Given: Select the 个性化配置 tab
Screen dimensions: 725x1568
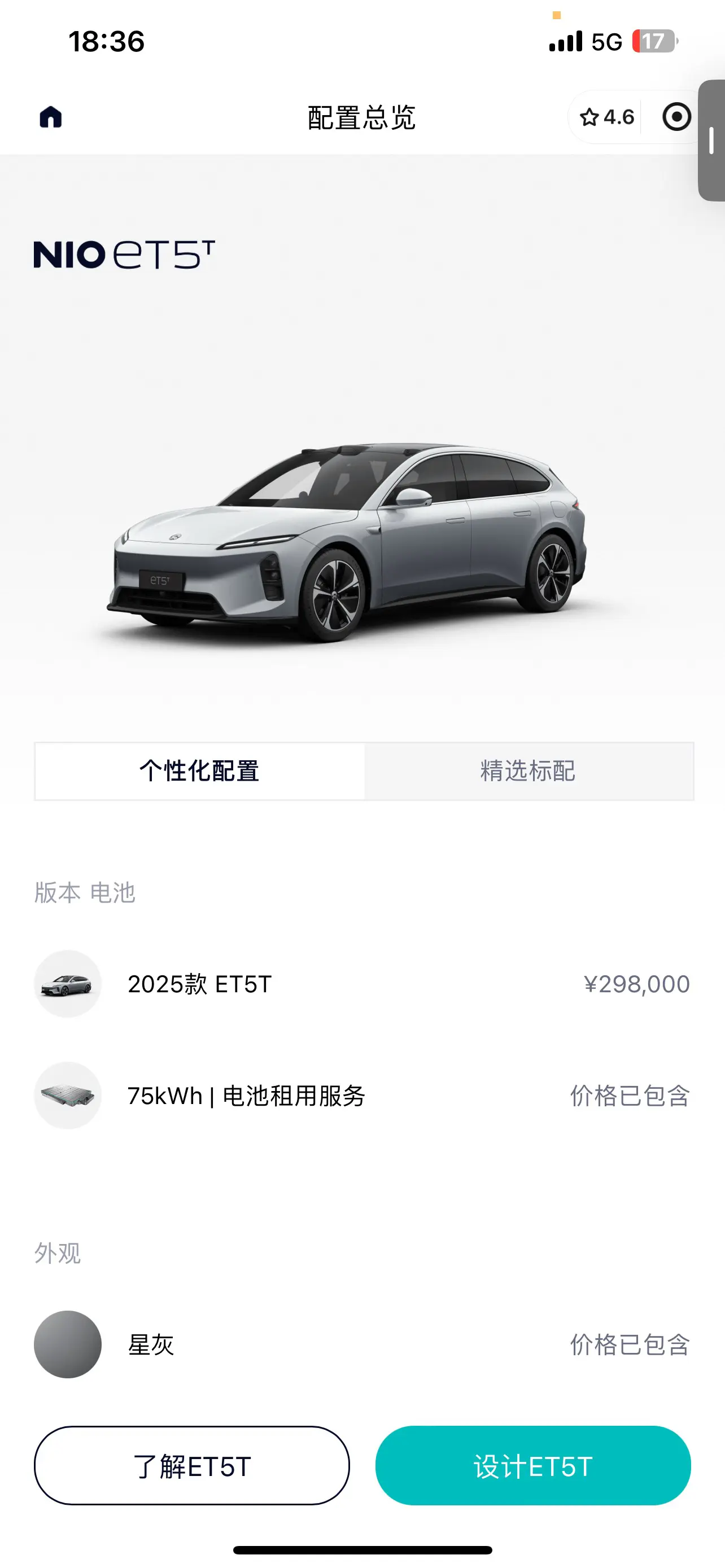Looking at the screenshot, I should click(200, 770).
